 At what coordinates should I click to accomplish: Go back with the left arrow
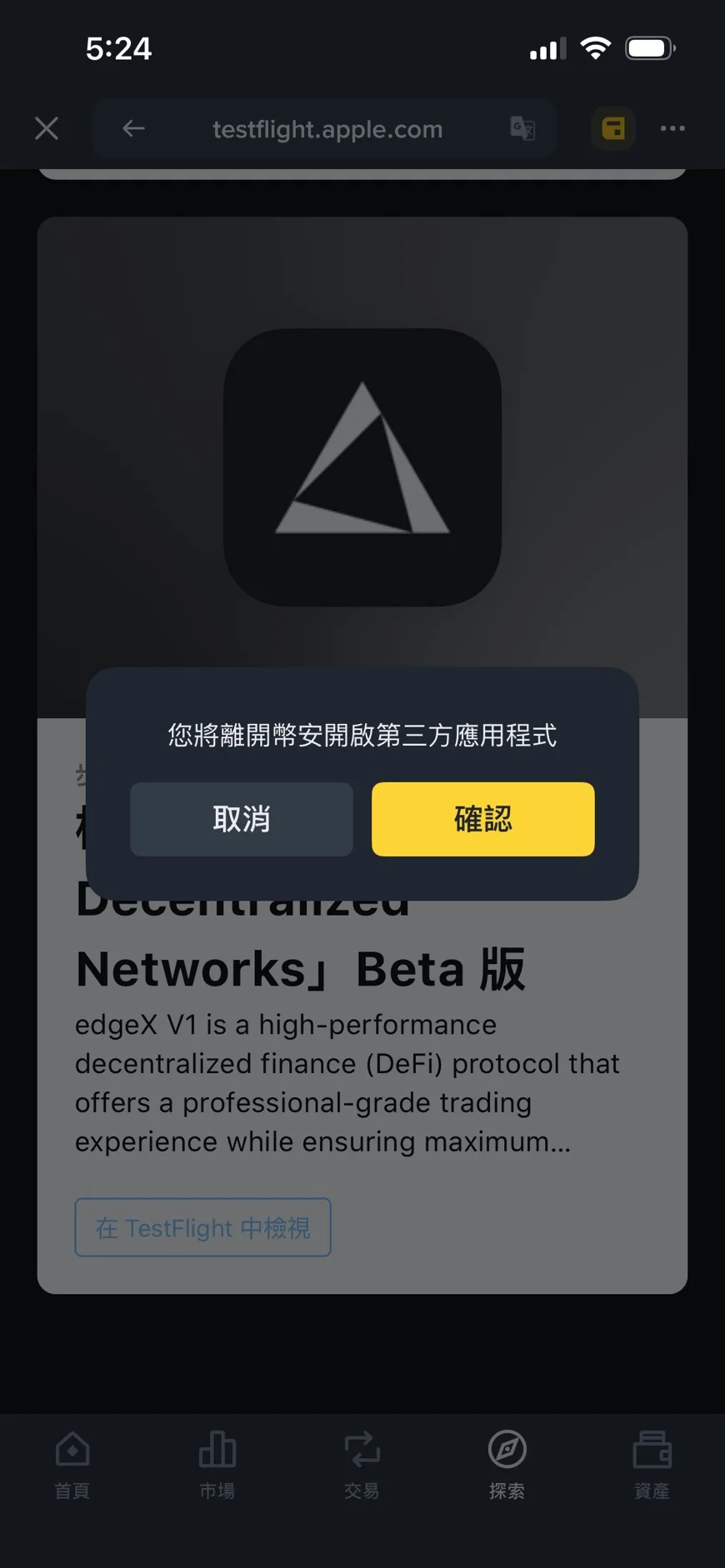133,128
